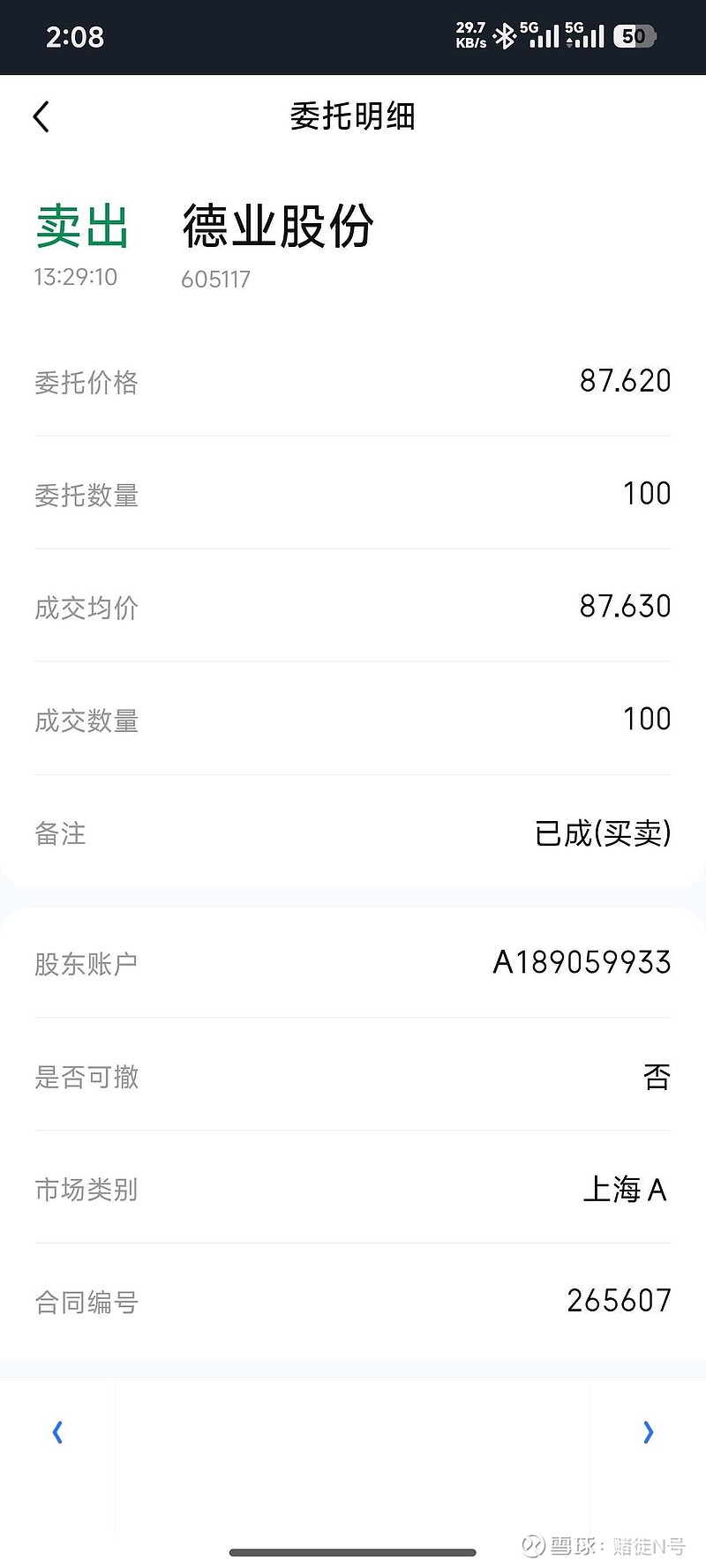Viewport: 706px width, 1568px height.
Task: Tap the home gesture bar at bottom
Action: (353, 1551)
